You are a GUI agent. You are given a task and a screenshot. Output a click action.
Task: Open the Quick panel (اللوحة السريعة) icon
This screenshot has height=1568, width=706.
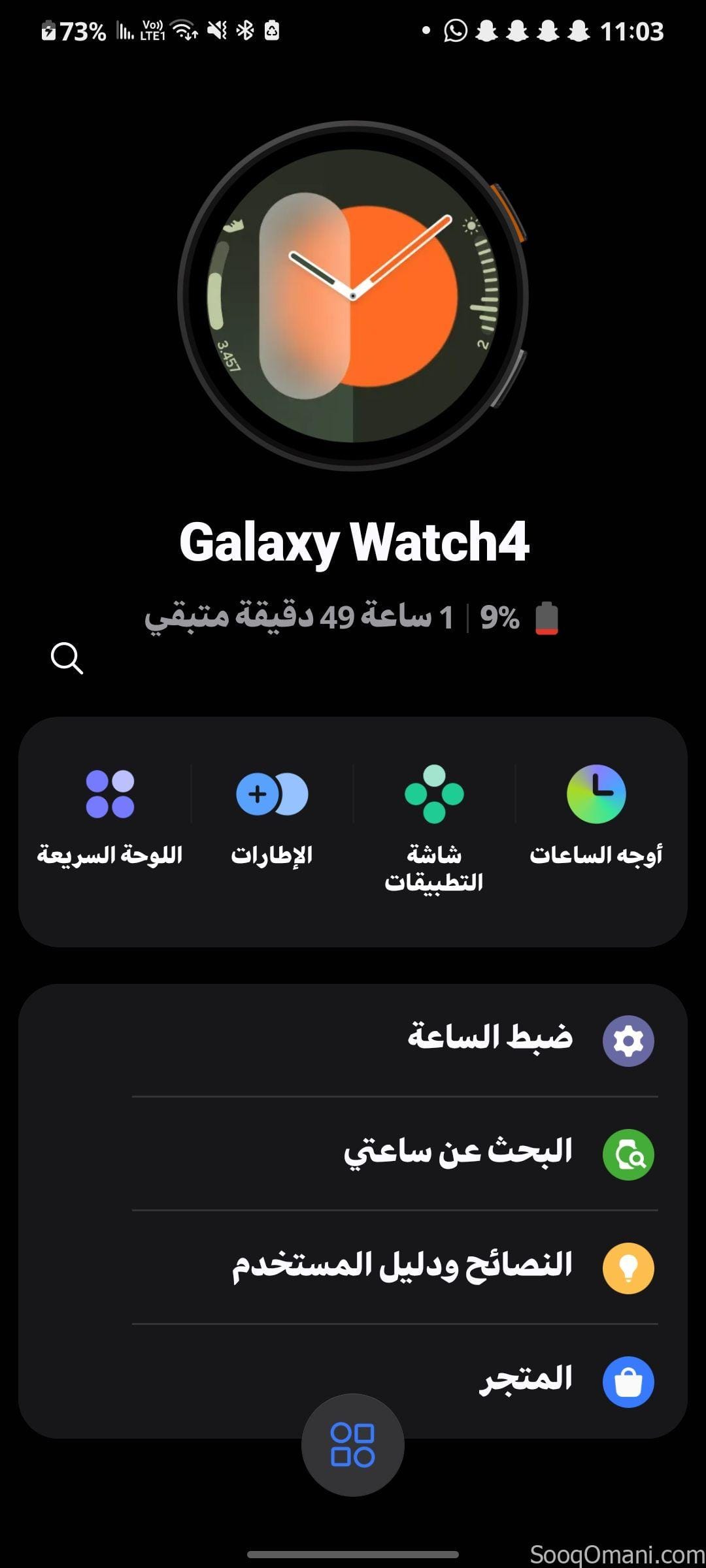(110, 794)
